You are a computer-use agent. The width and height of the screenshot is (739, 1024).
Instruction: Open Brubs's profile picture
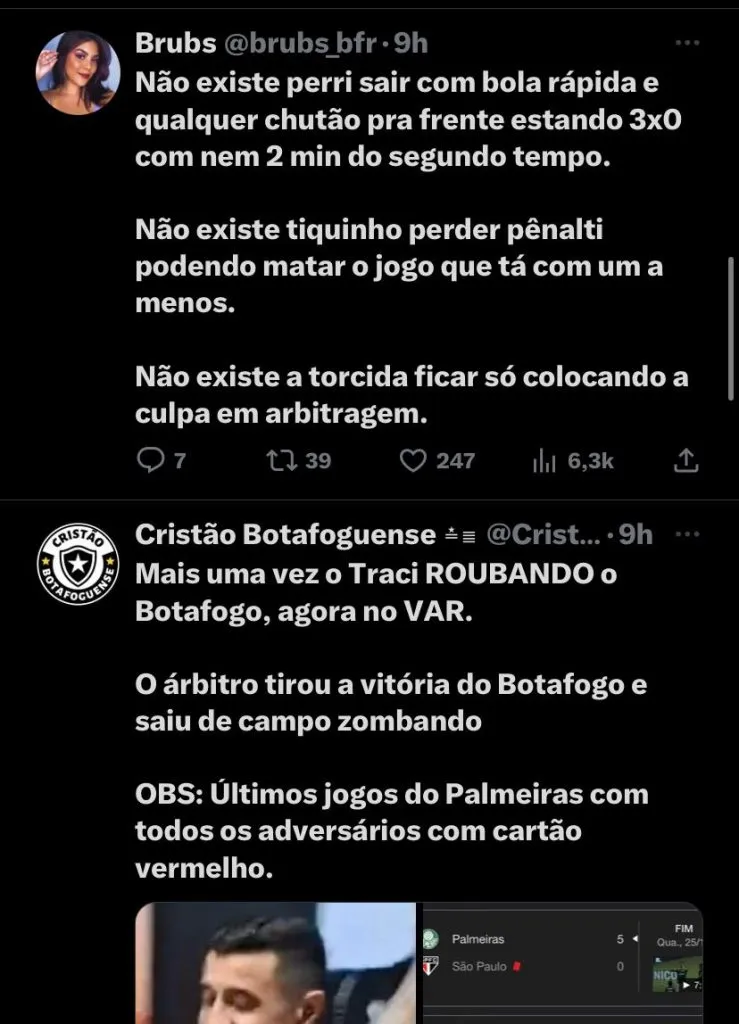pyautogui.click(x=78, y=71)
